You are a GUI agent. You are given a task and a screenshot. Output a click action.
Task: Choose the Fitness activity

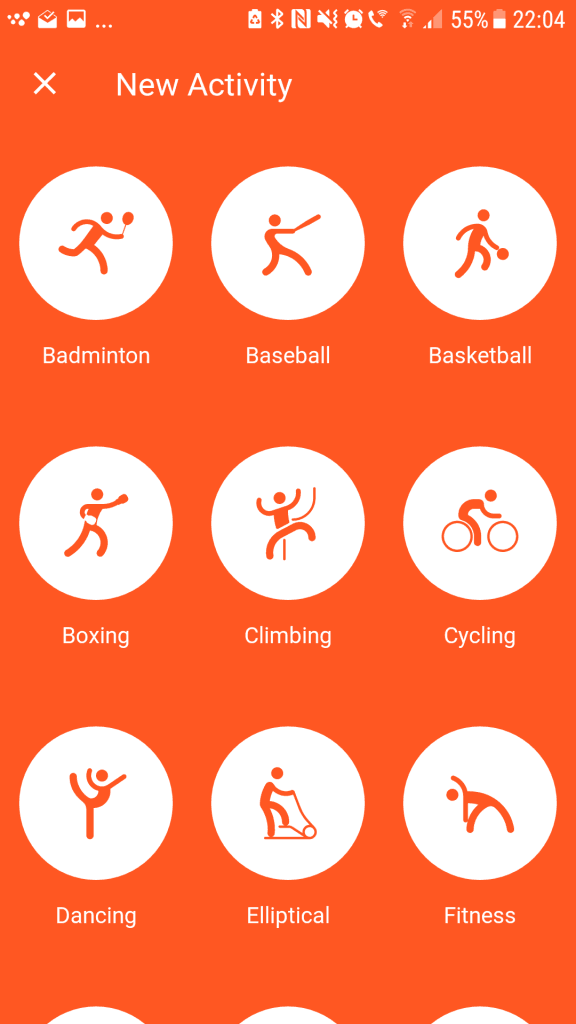coord(480,803)
